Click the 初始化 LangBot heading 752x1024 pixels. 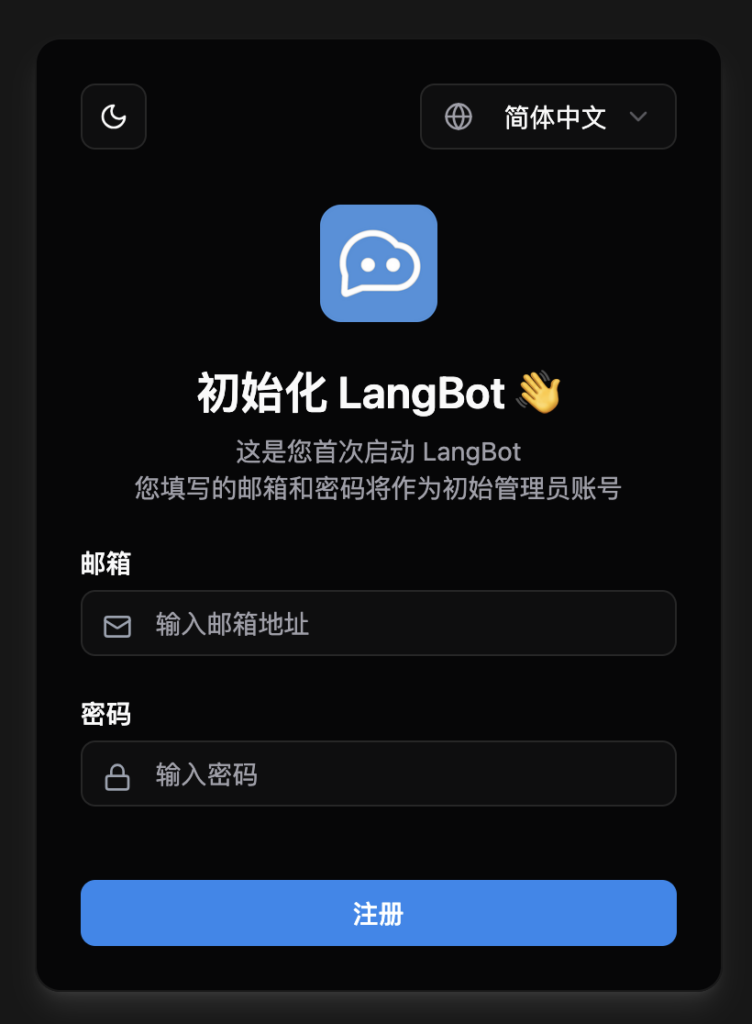pos(378,394)
